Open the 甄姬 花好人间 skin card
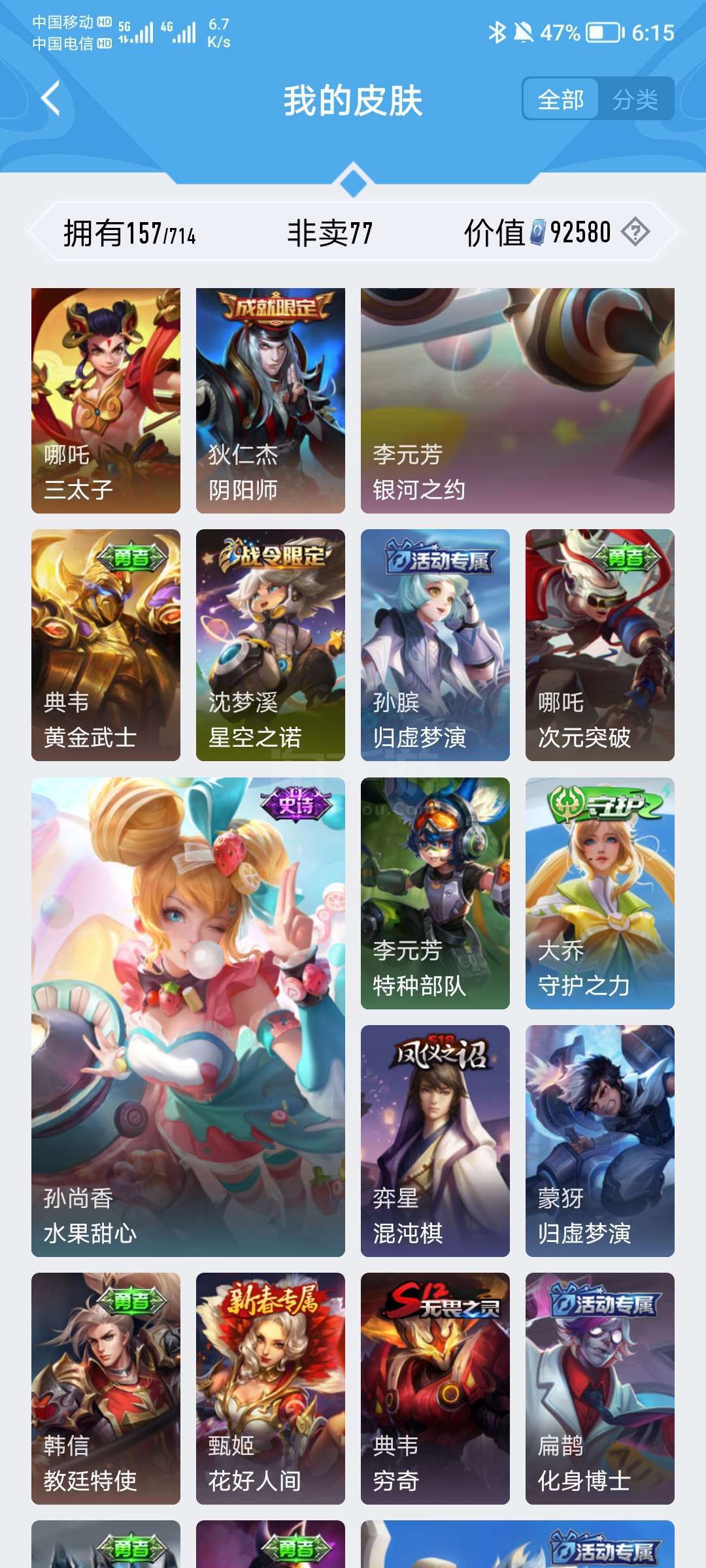This screenshot has height=1568, width=706. (271, 1388)
